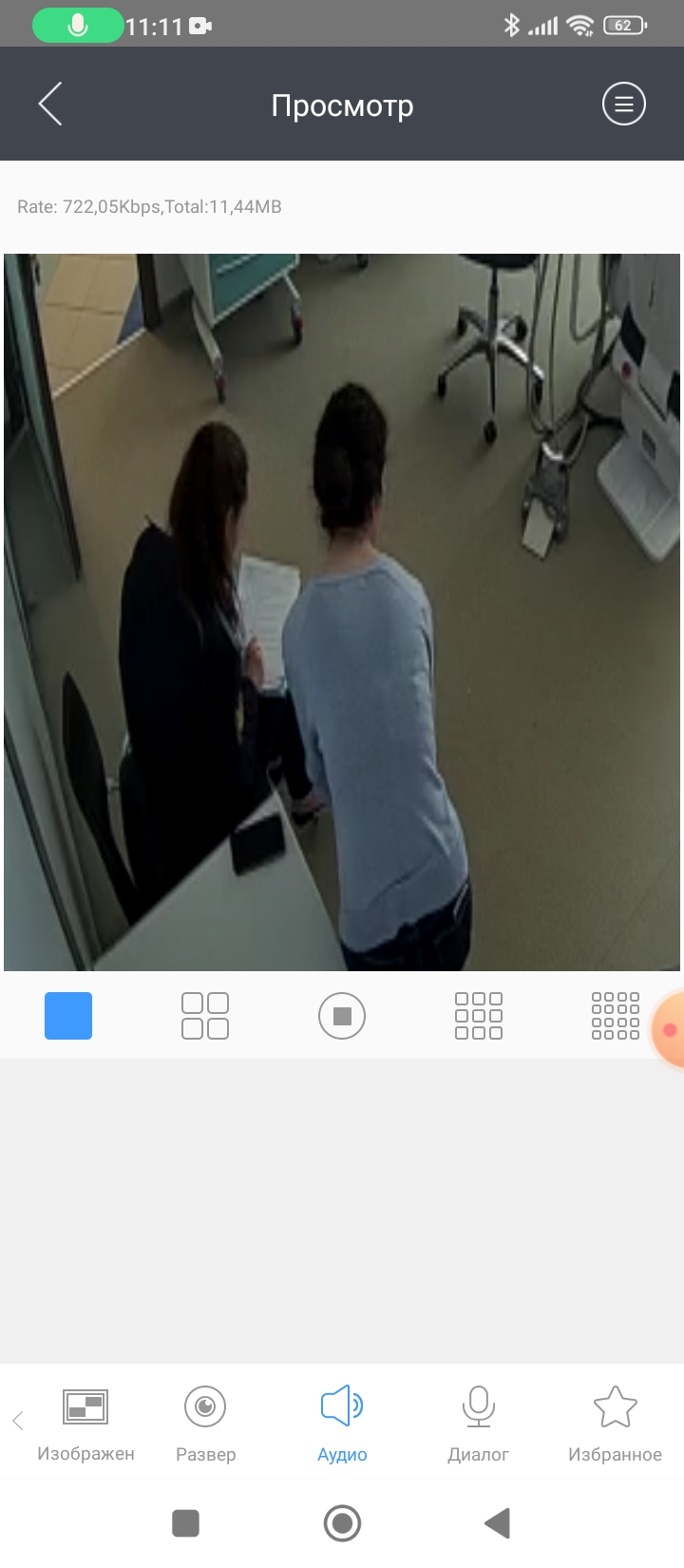
Task: Open the Развер option
Action: coord(205,1423)
